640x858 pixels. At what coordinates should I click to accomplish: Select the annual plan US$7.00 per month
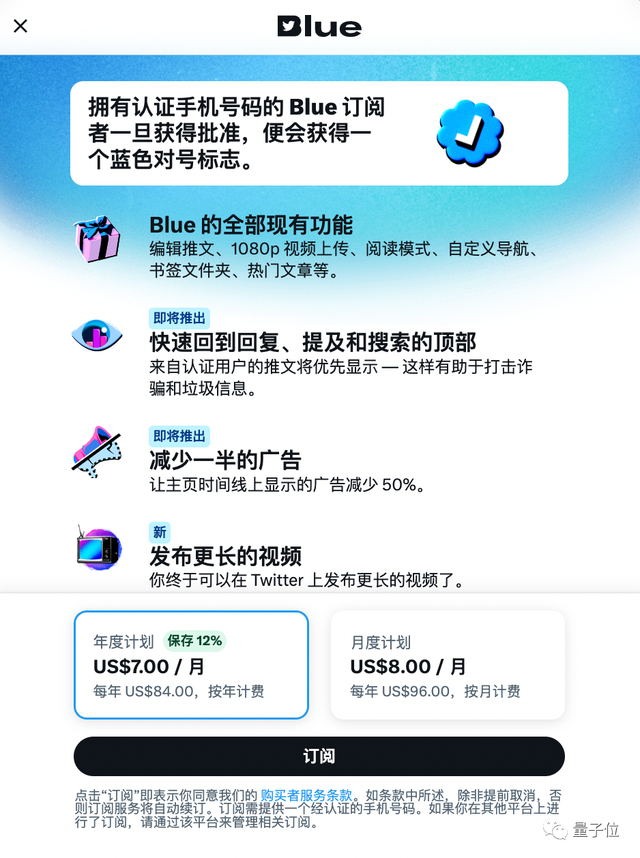[x=191, y=665]
